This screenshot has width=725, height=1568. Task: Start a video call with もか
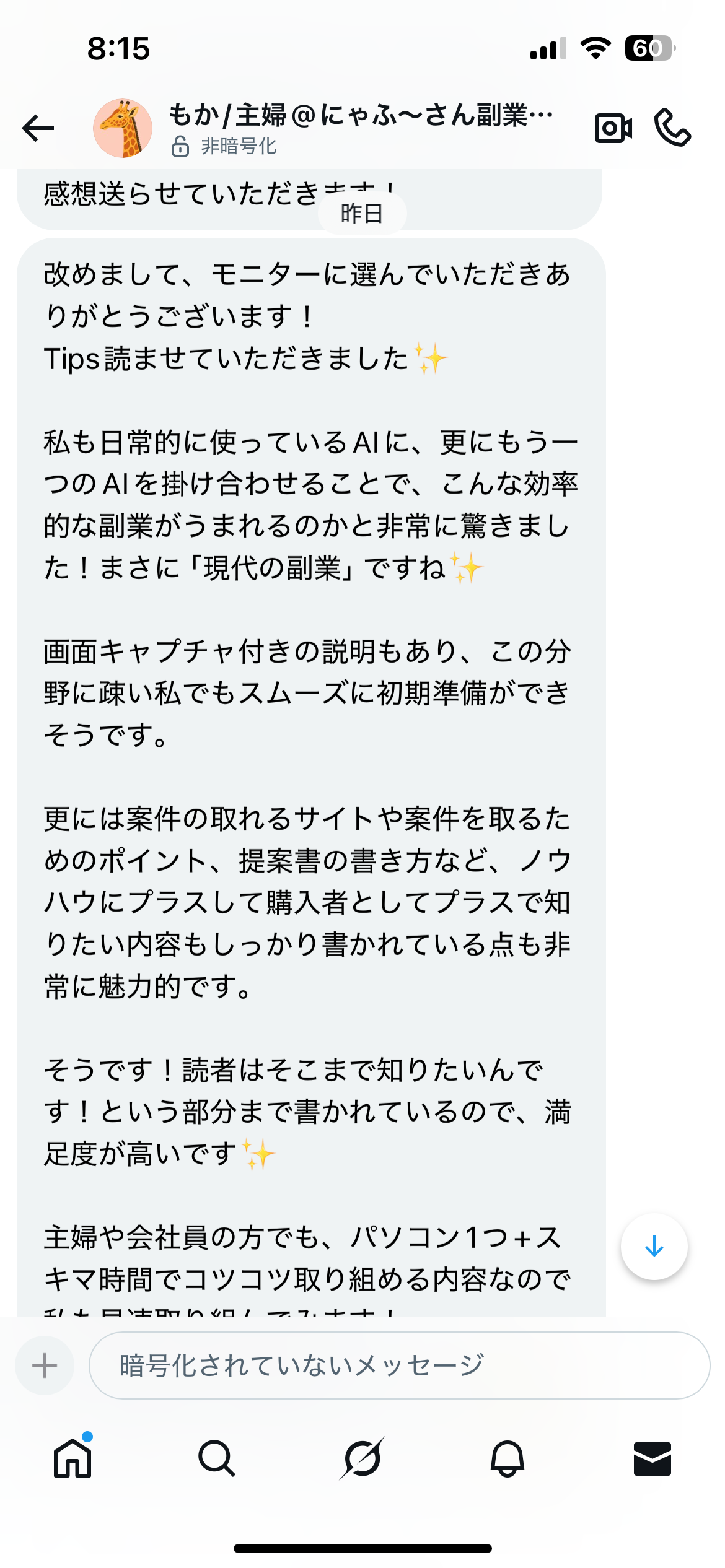(x=613, y=128)
